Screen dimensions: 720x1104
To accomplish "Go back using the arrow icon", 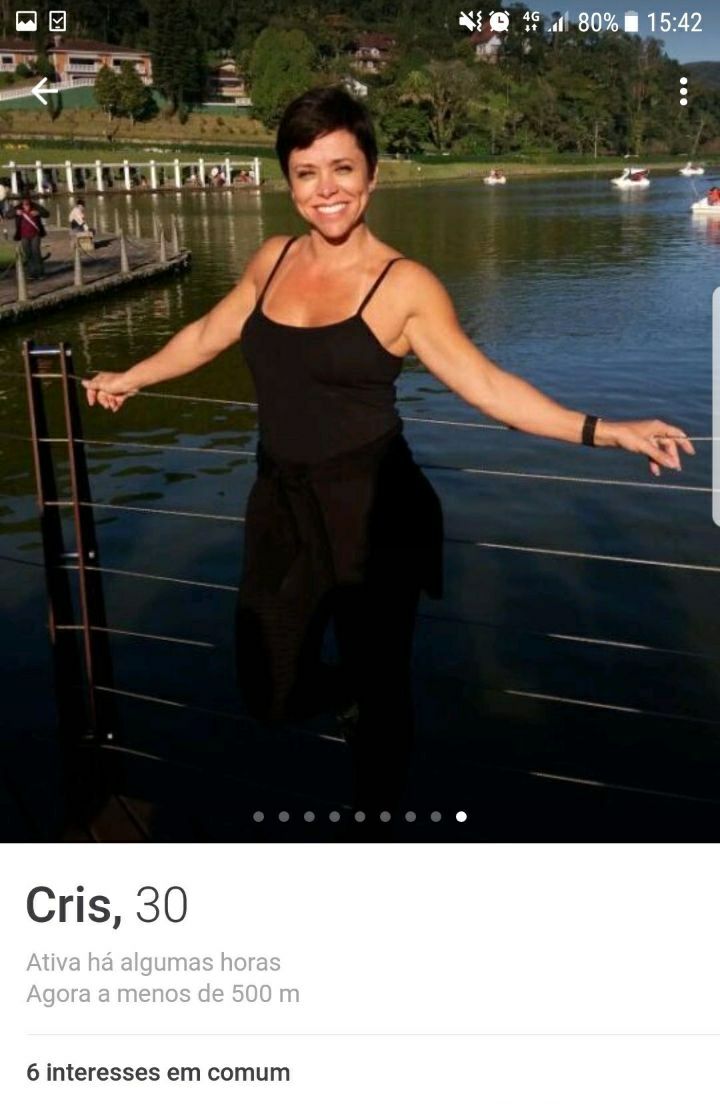I will (x=44, y=91).
